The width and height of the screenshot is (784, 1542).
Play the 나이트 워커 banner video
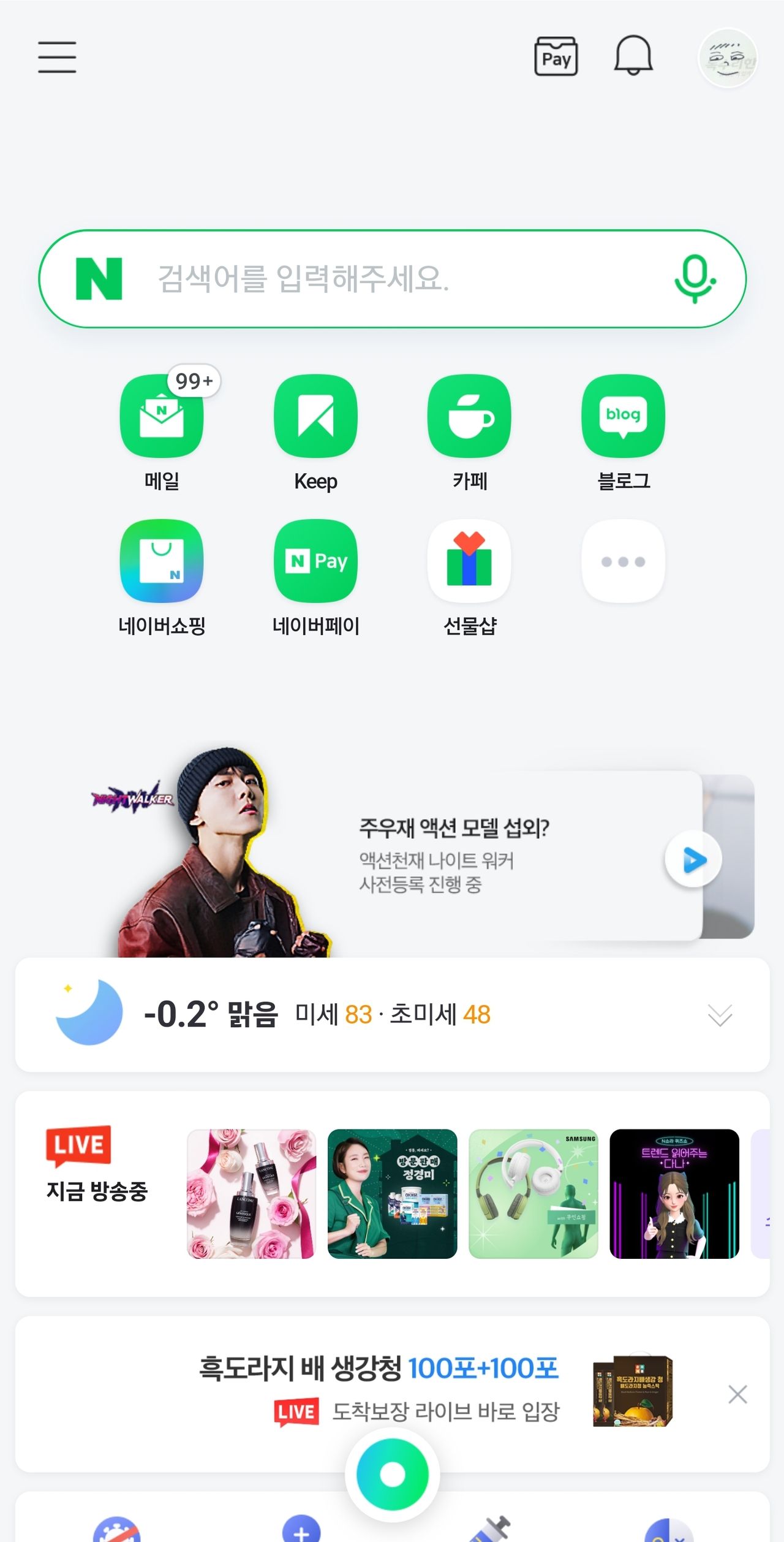click(693, 859)
